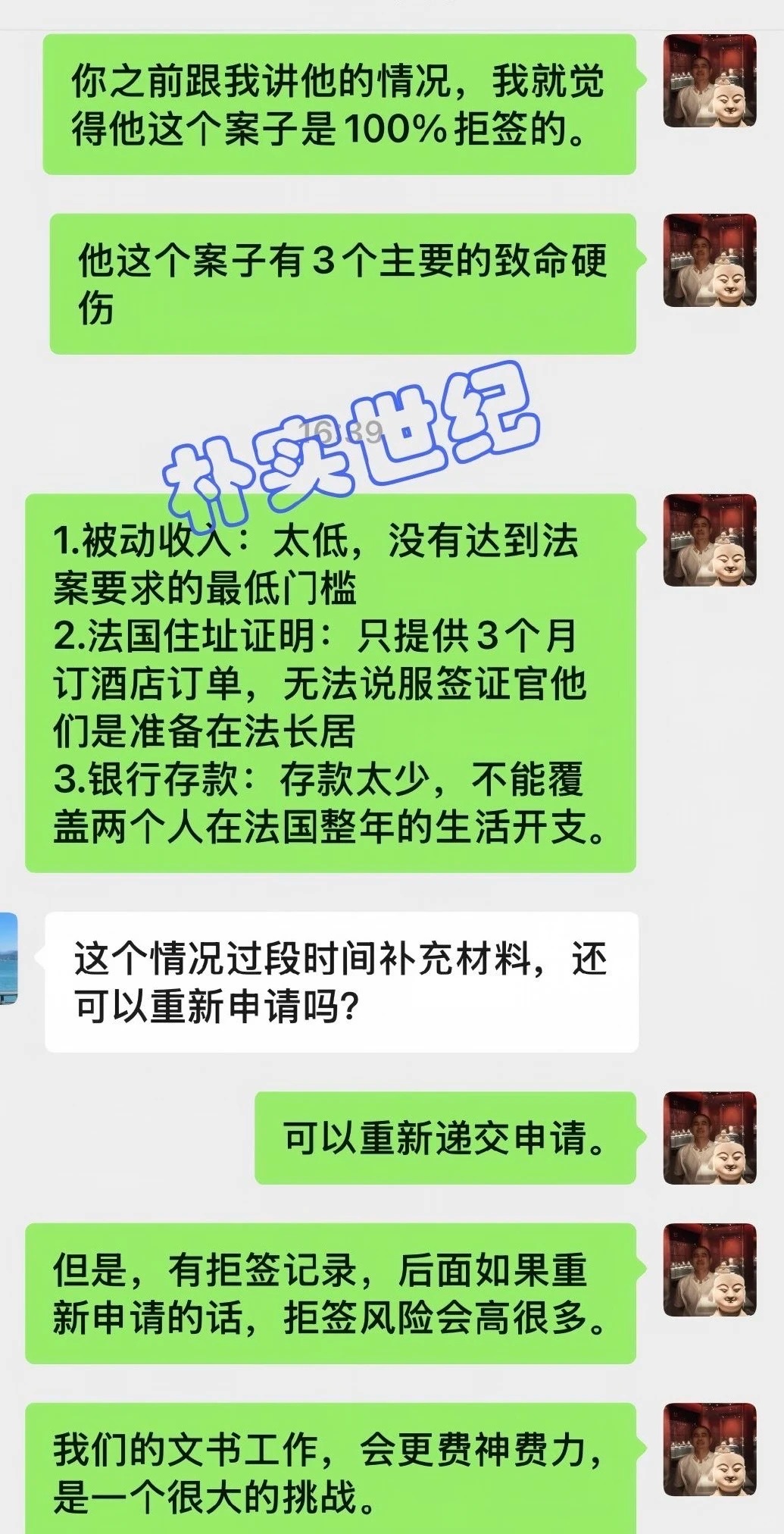The image size is (784, 1534).
Task: Open avatar next to 我们的文书工作 message
Action: click(x=710, y=1449)
